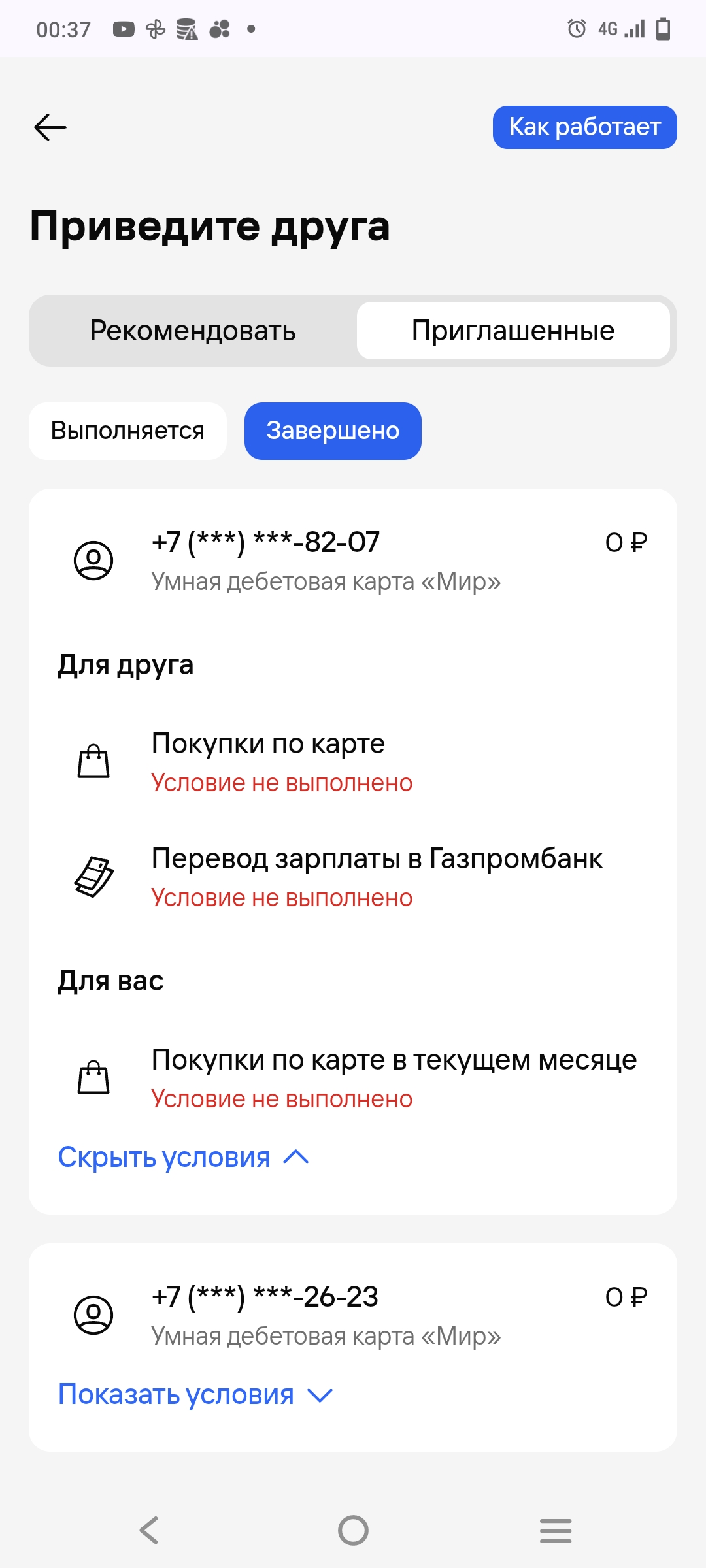
Task: Select the Приглашенные tab
Action: point(513,331)
